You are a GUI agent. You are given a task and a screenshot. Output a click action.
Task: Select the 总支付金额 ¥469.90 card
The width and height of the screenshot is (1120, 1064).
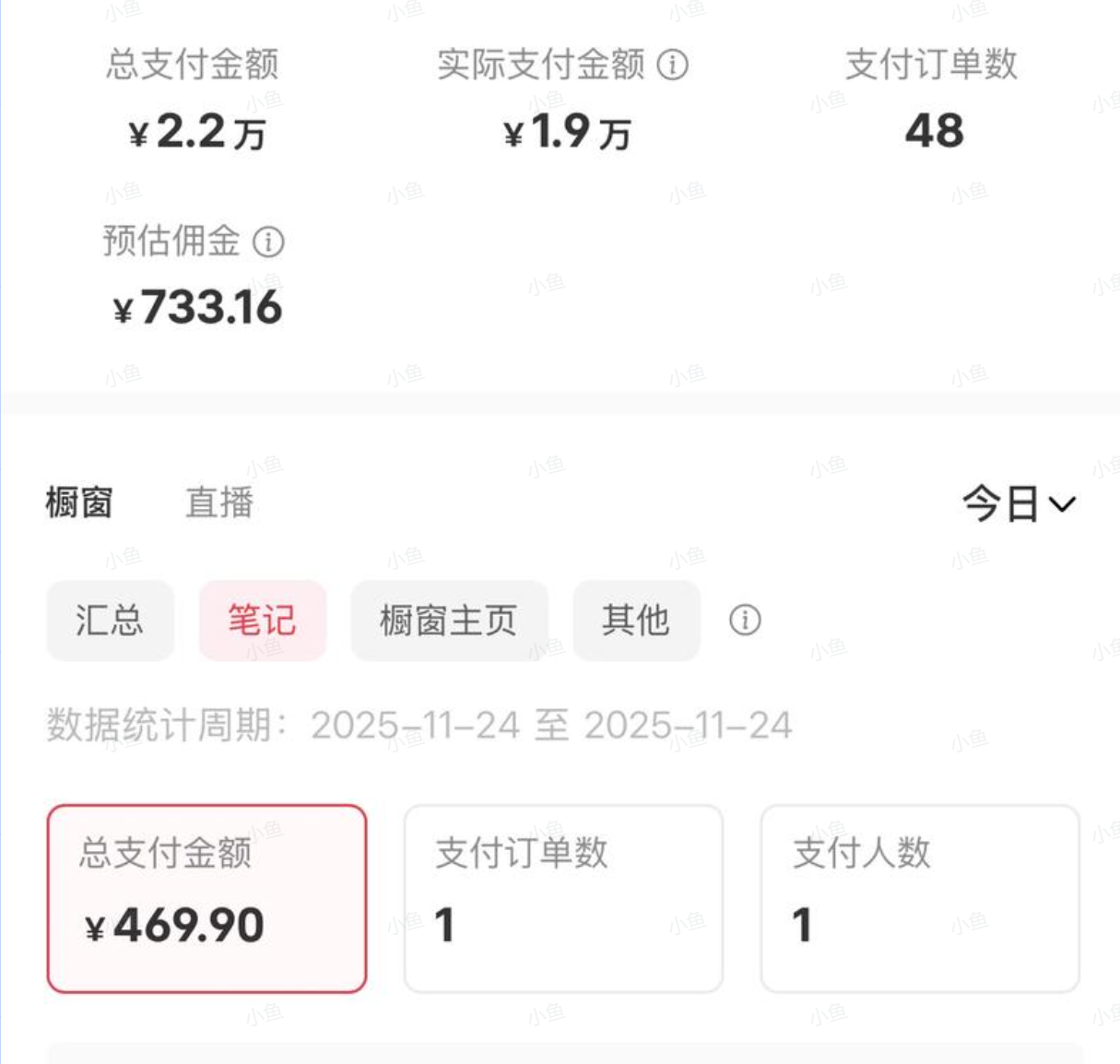(206, 898)
